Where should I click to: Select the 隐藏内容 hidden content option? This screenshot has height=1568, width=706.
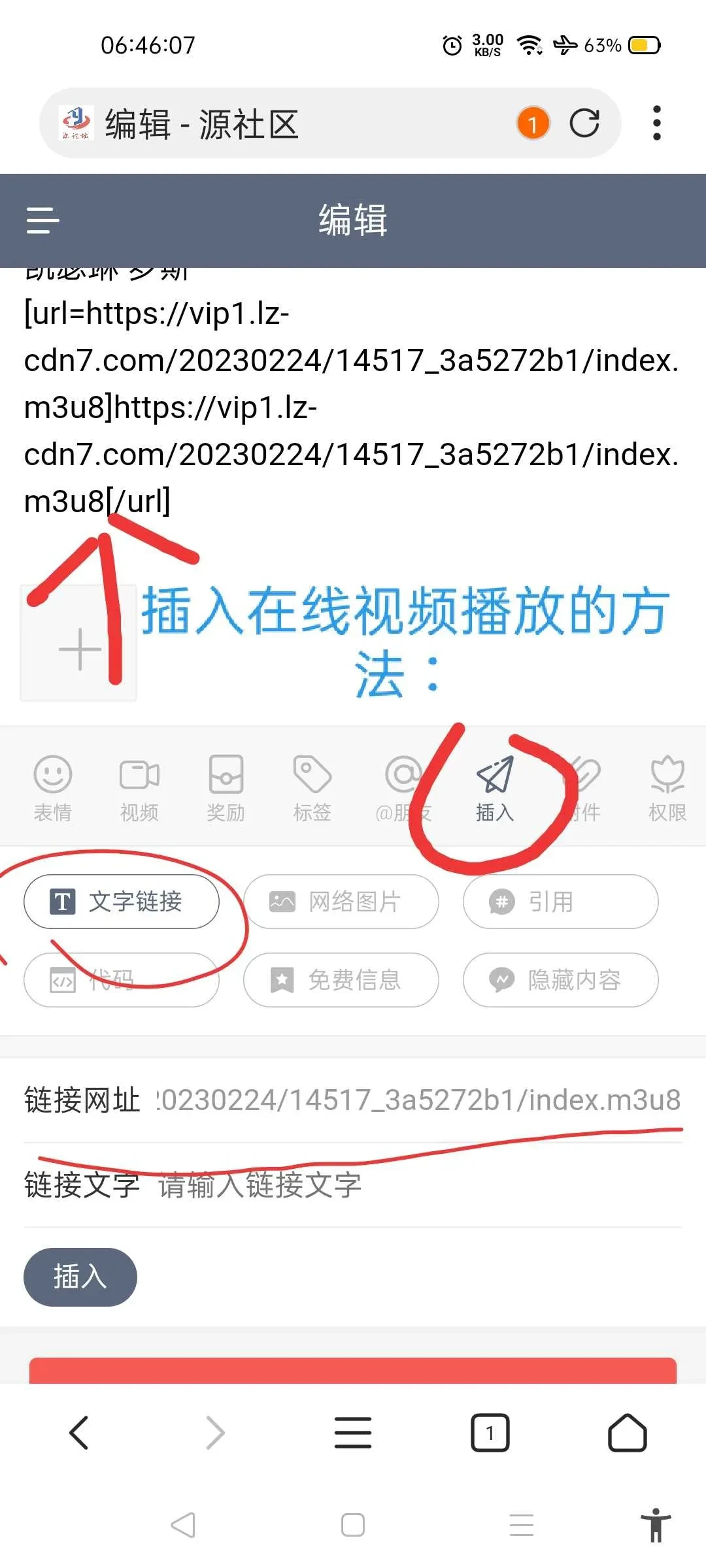[560, 980]
